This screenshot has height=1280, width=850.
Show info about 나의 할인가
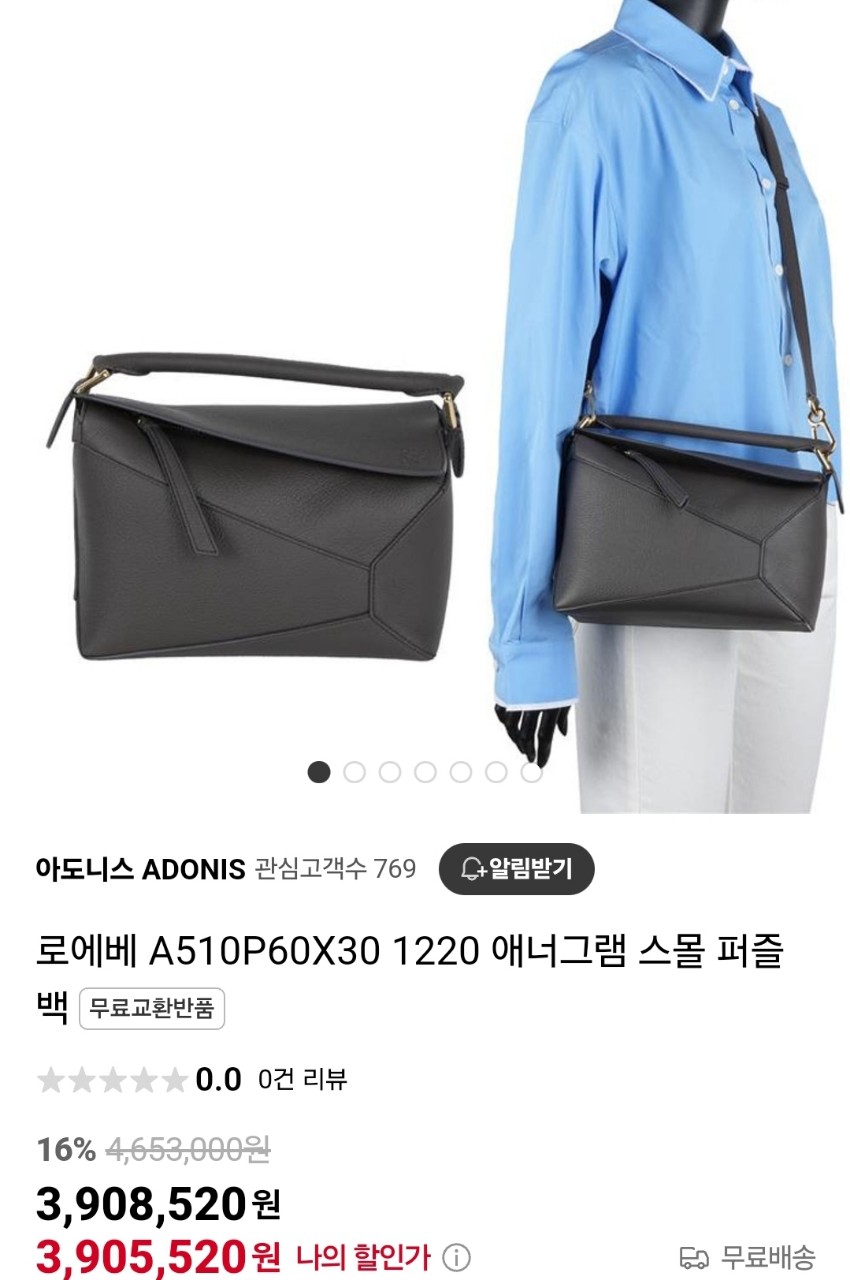tap(456, 1257)
